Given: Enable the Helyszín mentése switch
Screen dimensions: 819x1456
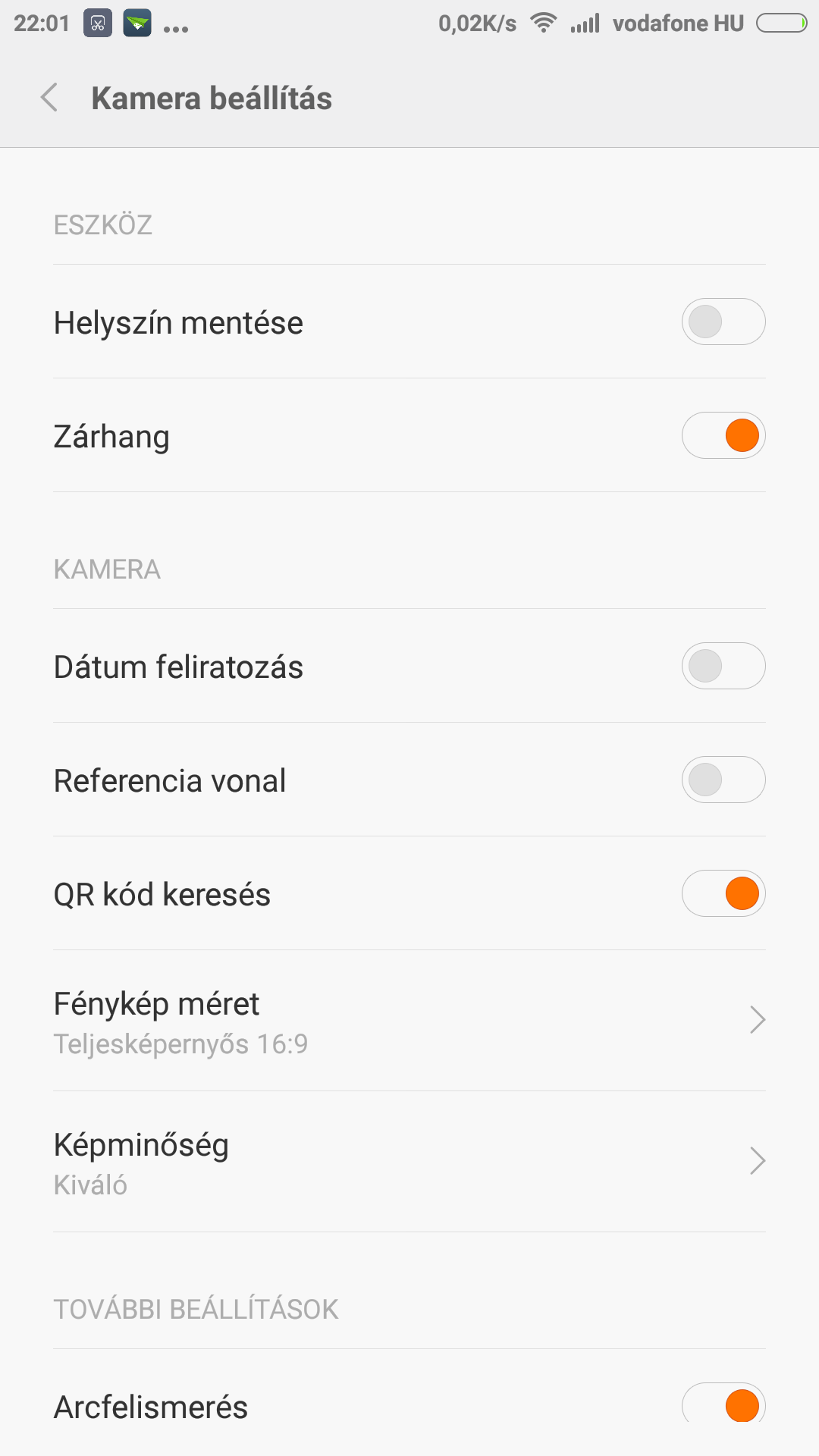Looking at the screenshot, I should [x=723, y=322].
